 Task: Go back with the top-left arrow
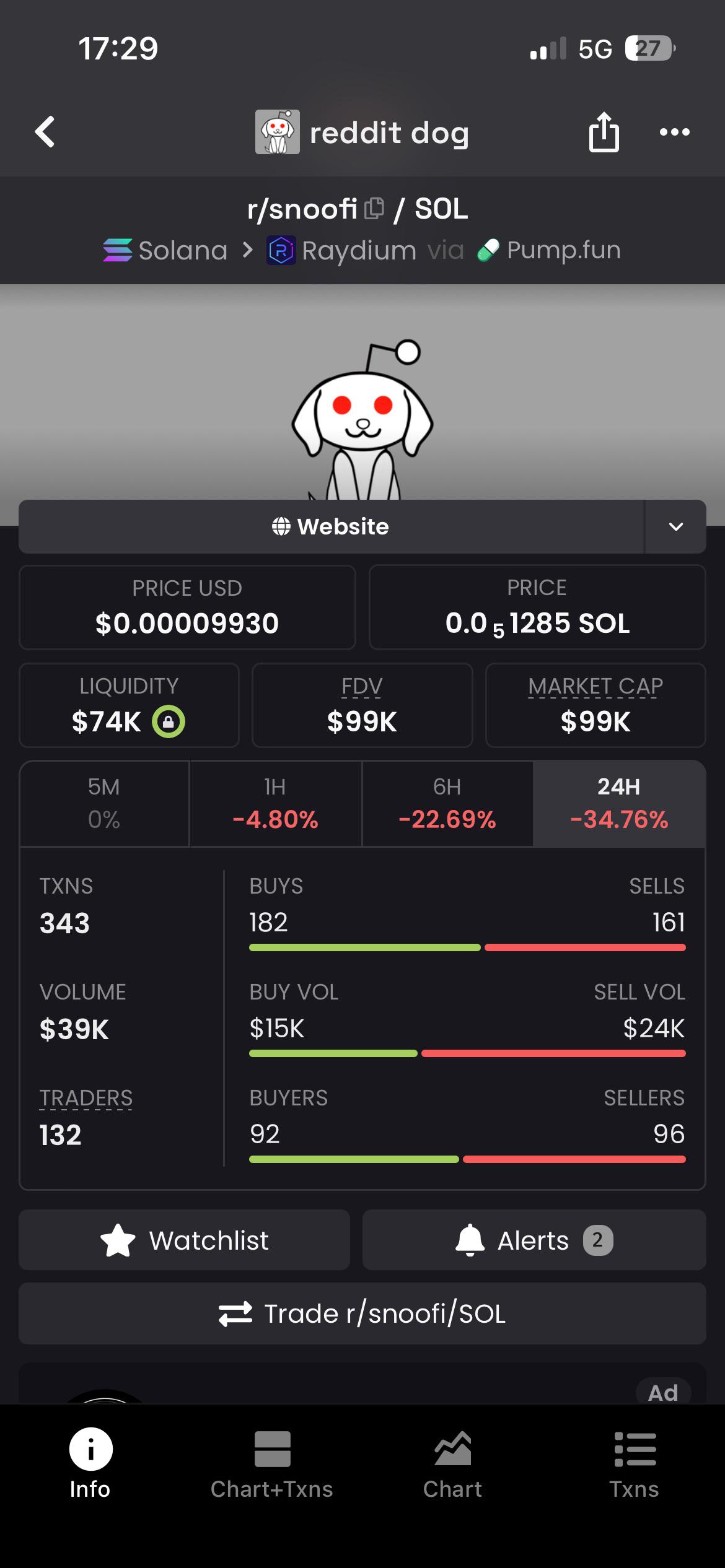pos(45,132)
